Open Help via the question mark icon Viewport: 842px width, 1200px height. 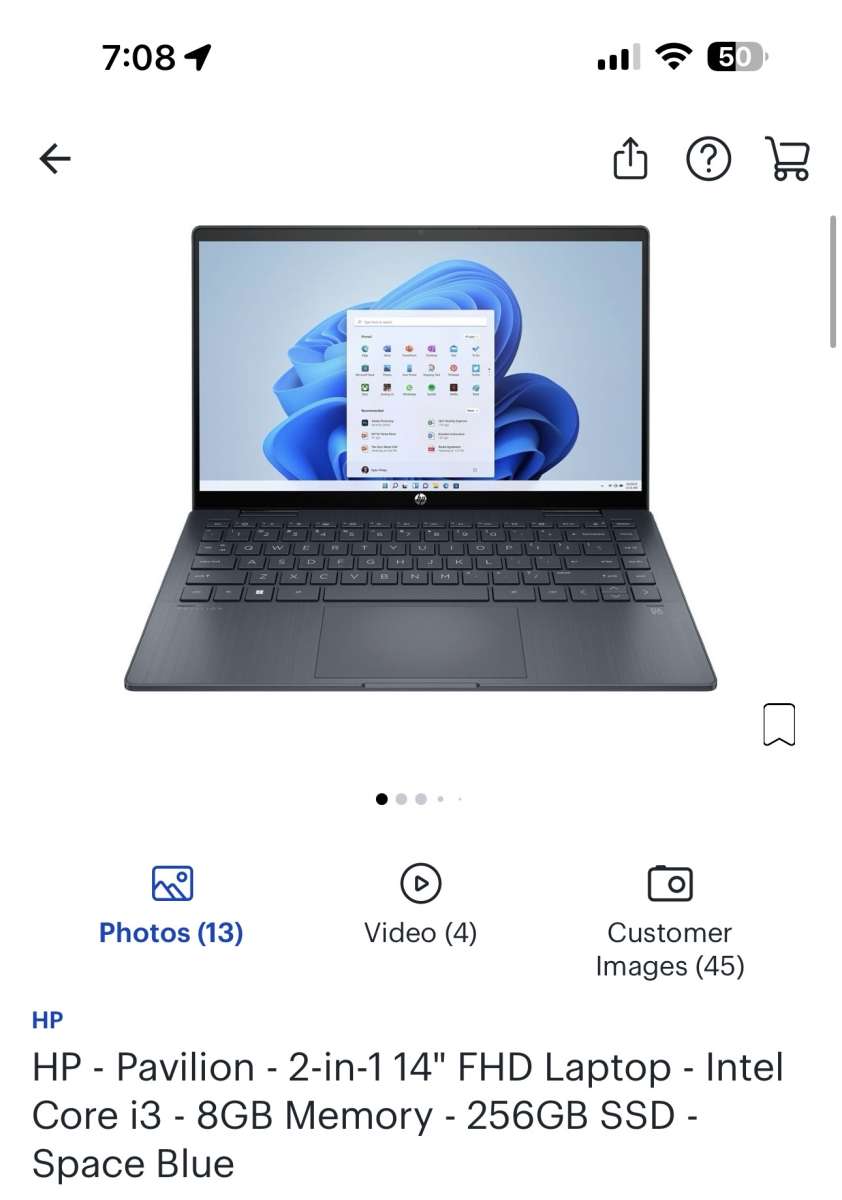709,158
